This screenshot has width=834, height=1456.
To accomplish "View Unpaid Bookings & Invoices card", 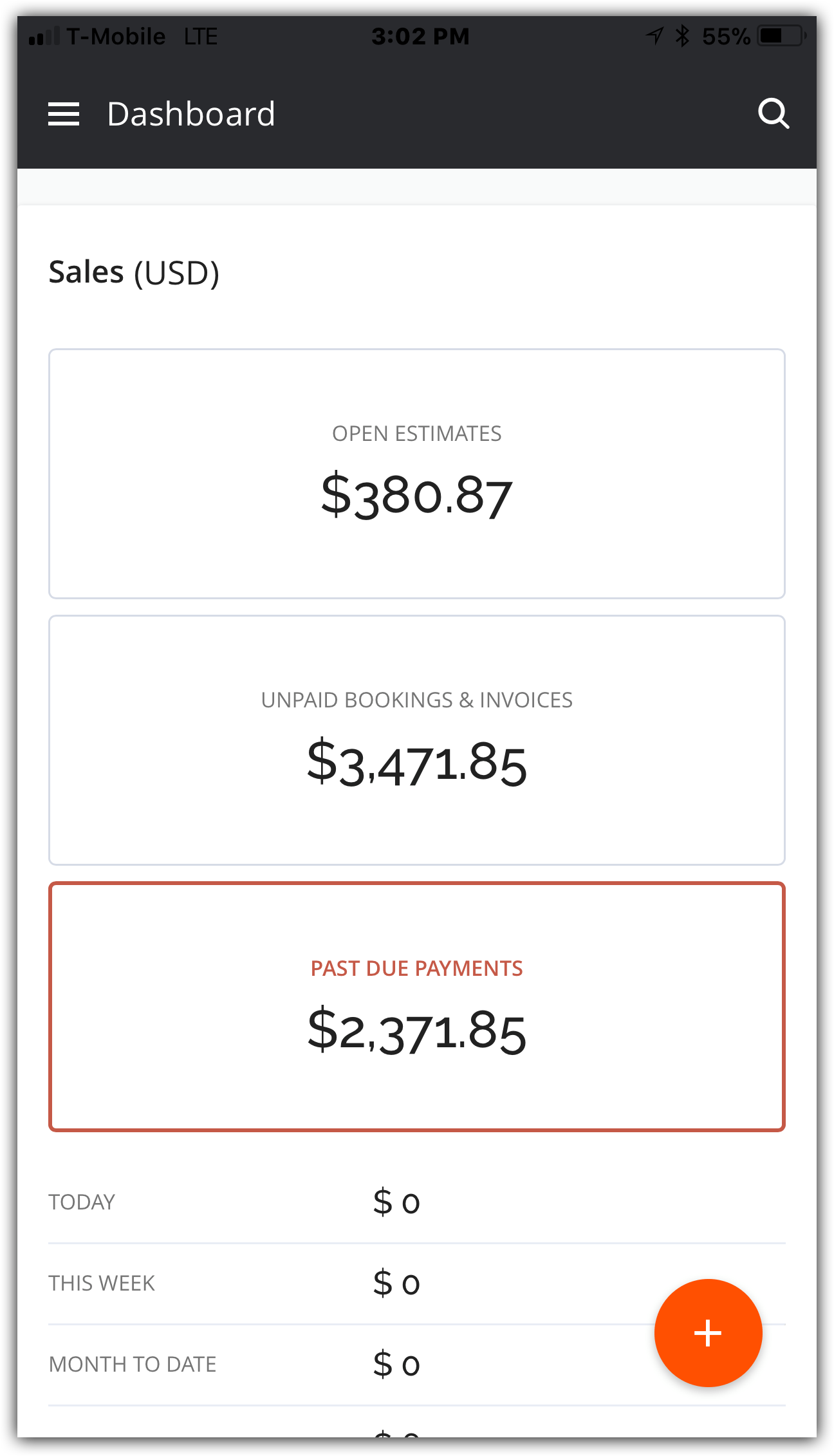I will pyautogui.click(x=417, y=740).
